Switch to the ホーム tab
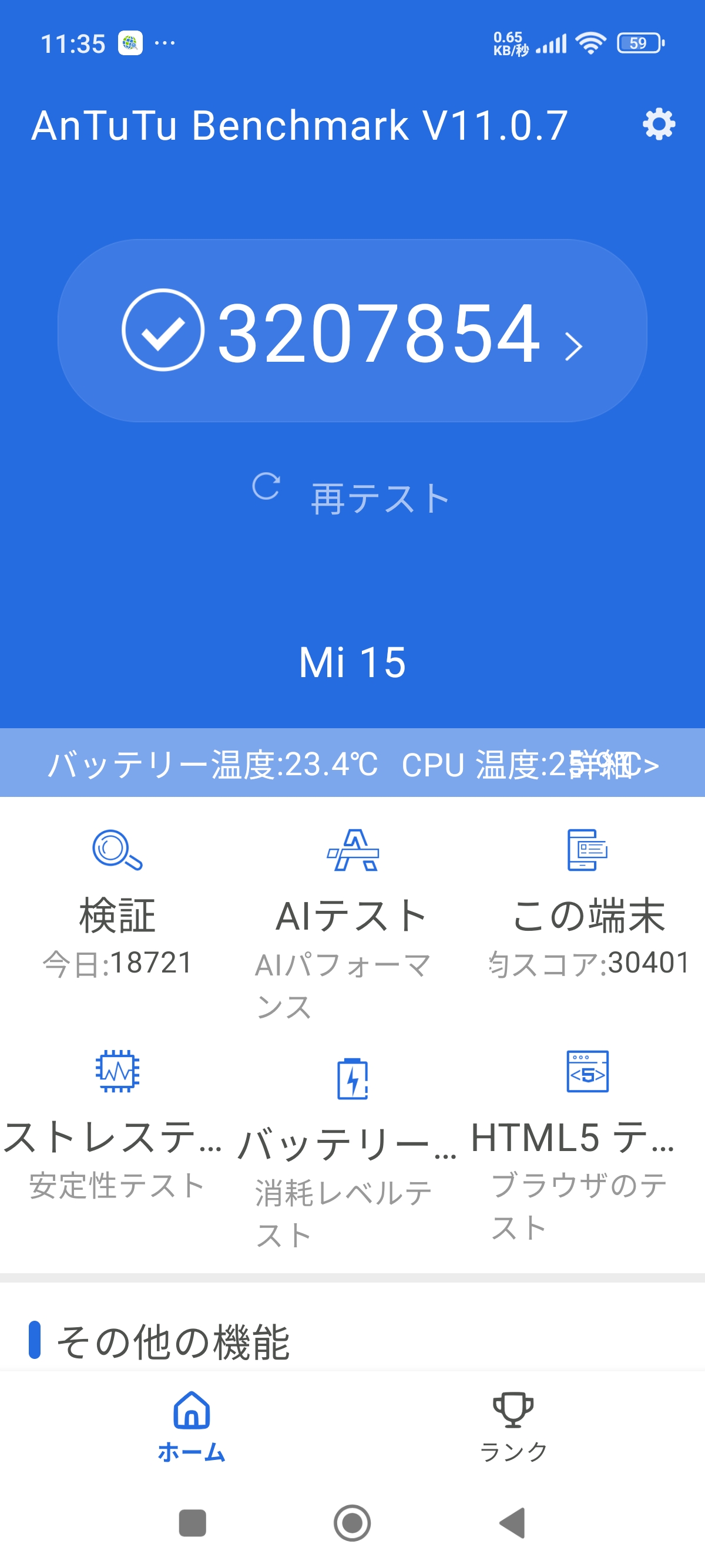 pos(191,1425)
